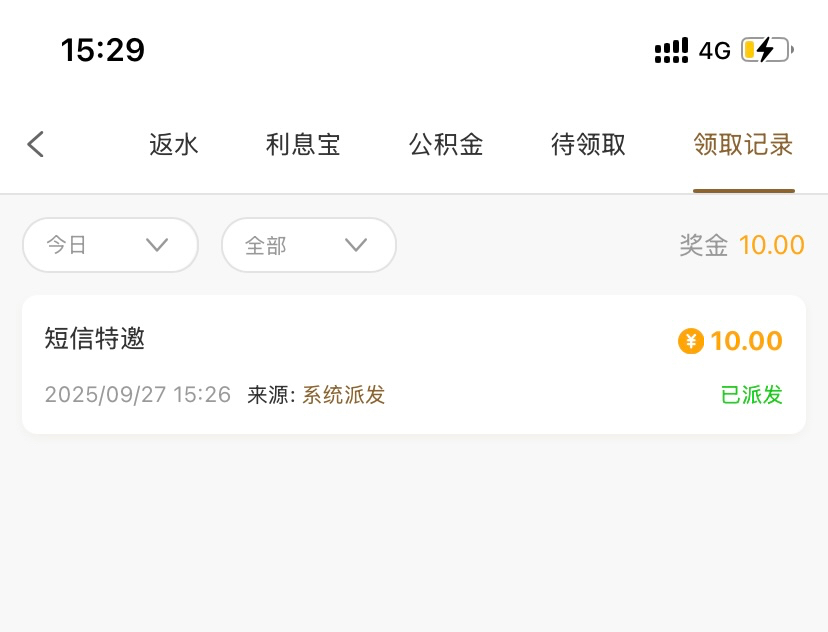Screen dimensions: 828x632
Task: Open the 全部 filter dropdown
Action: [308, 245]
